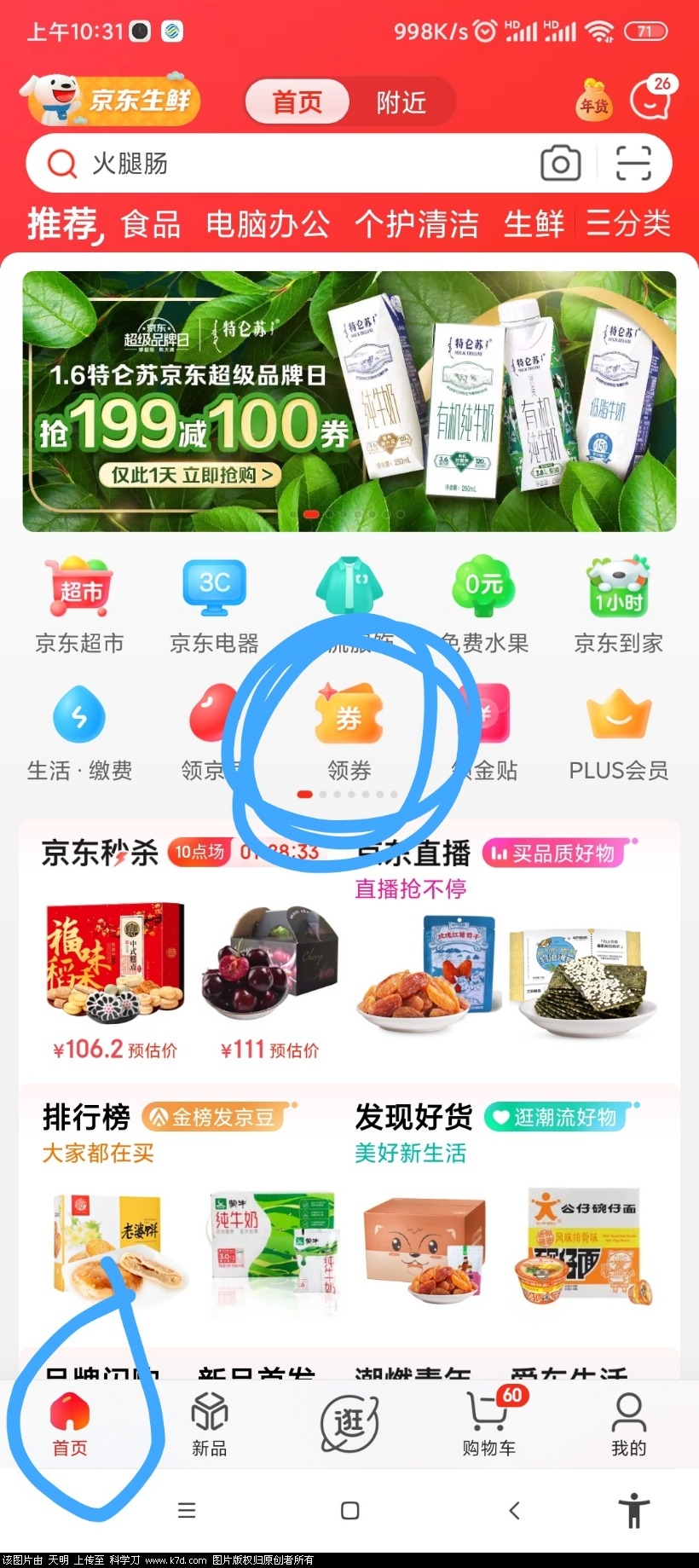Open the 分类 all categories menu

click(628, 224)
